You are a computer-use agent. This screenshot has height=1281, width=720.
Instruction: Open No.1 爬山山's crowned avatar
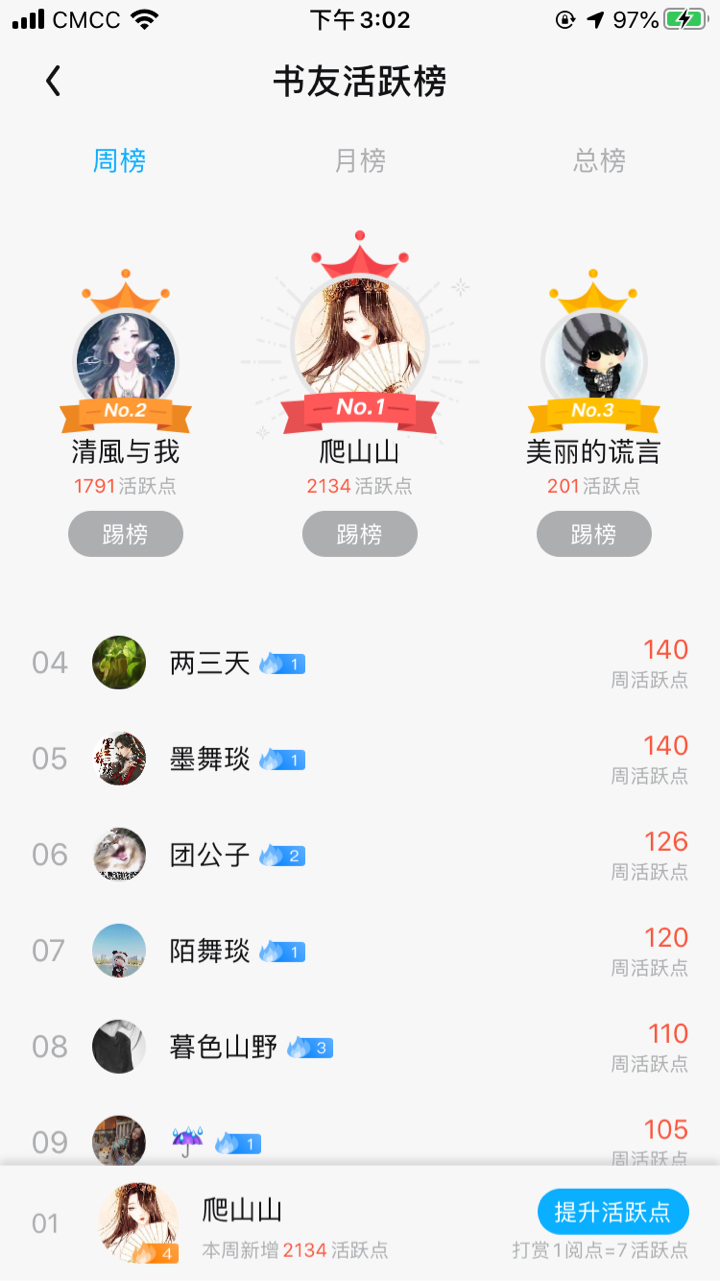(x=360, y=342)
